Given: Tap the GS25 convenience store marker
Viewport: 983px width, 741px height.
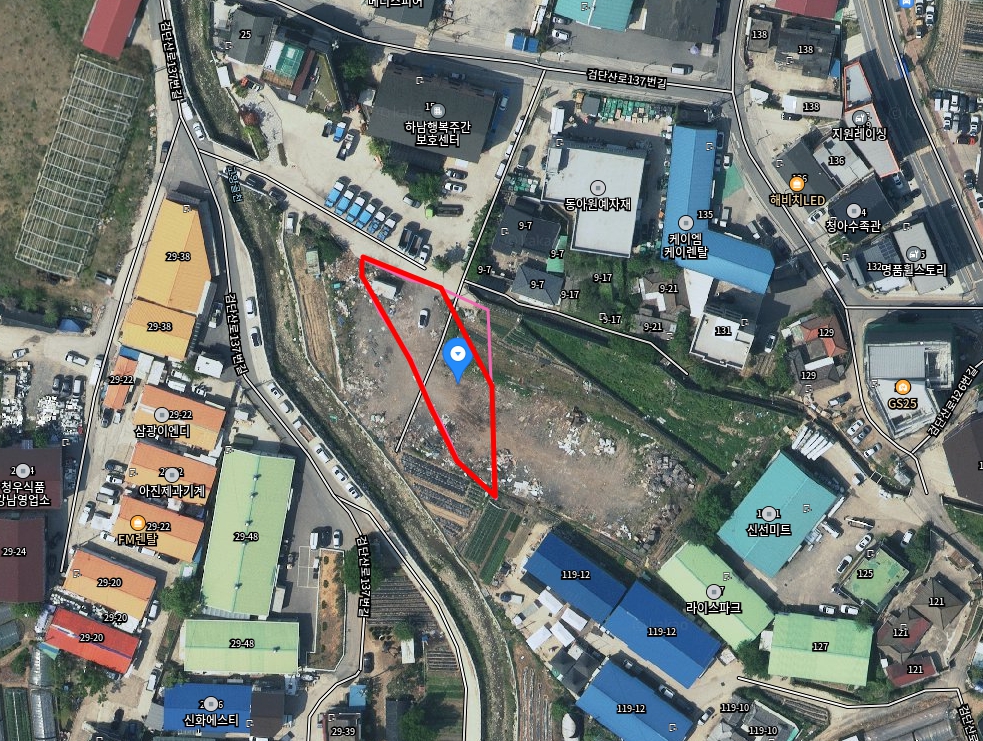Looking at the screenshot, I should pyautogui.click(x=902, y=386).
